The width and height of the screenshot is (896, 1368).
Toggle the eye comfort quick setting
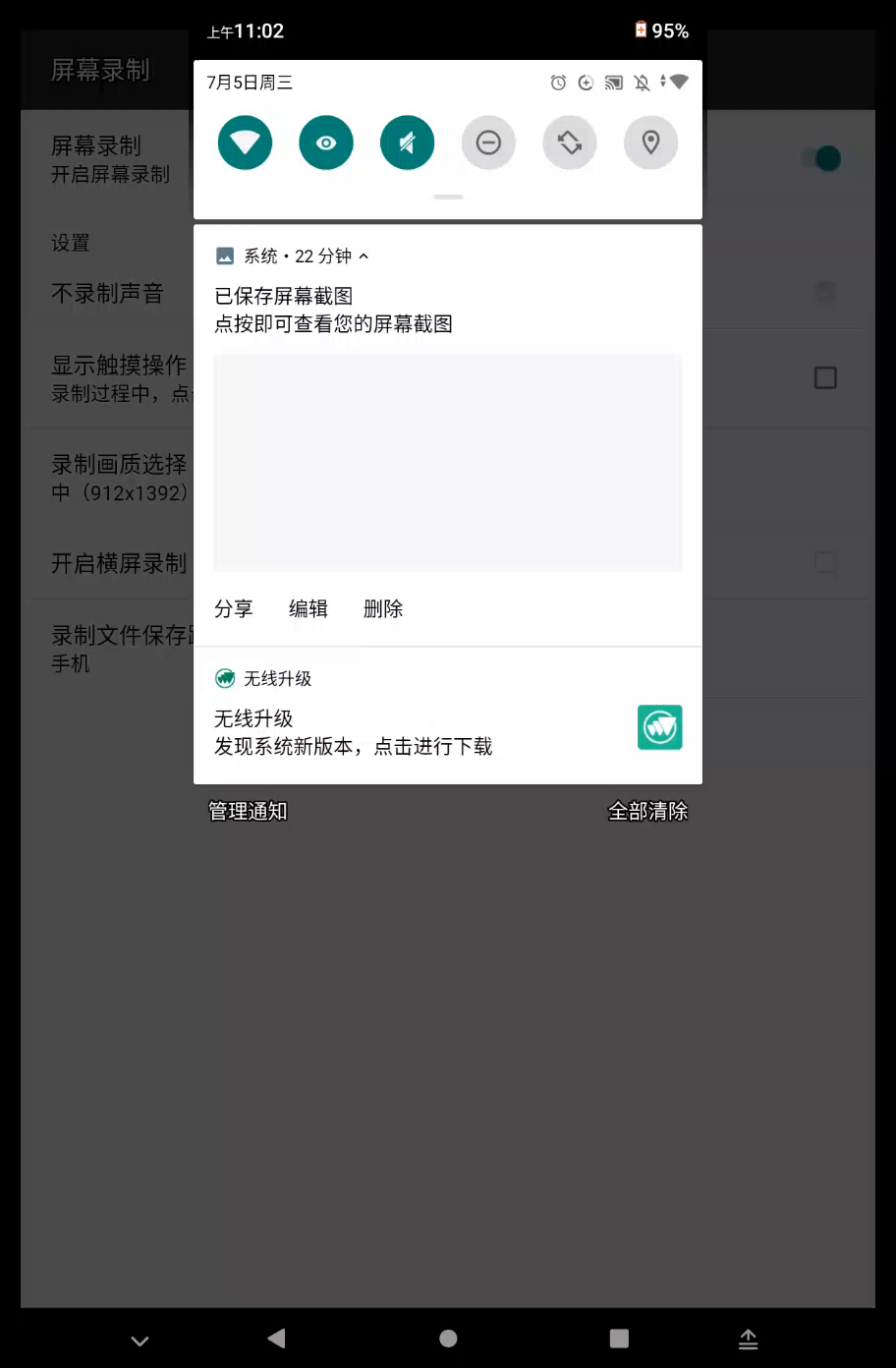coord(326,143)
